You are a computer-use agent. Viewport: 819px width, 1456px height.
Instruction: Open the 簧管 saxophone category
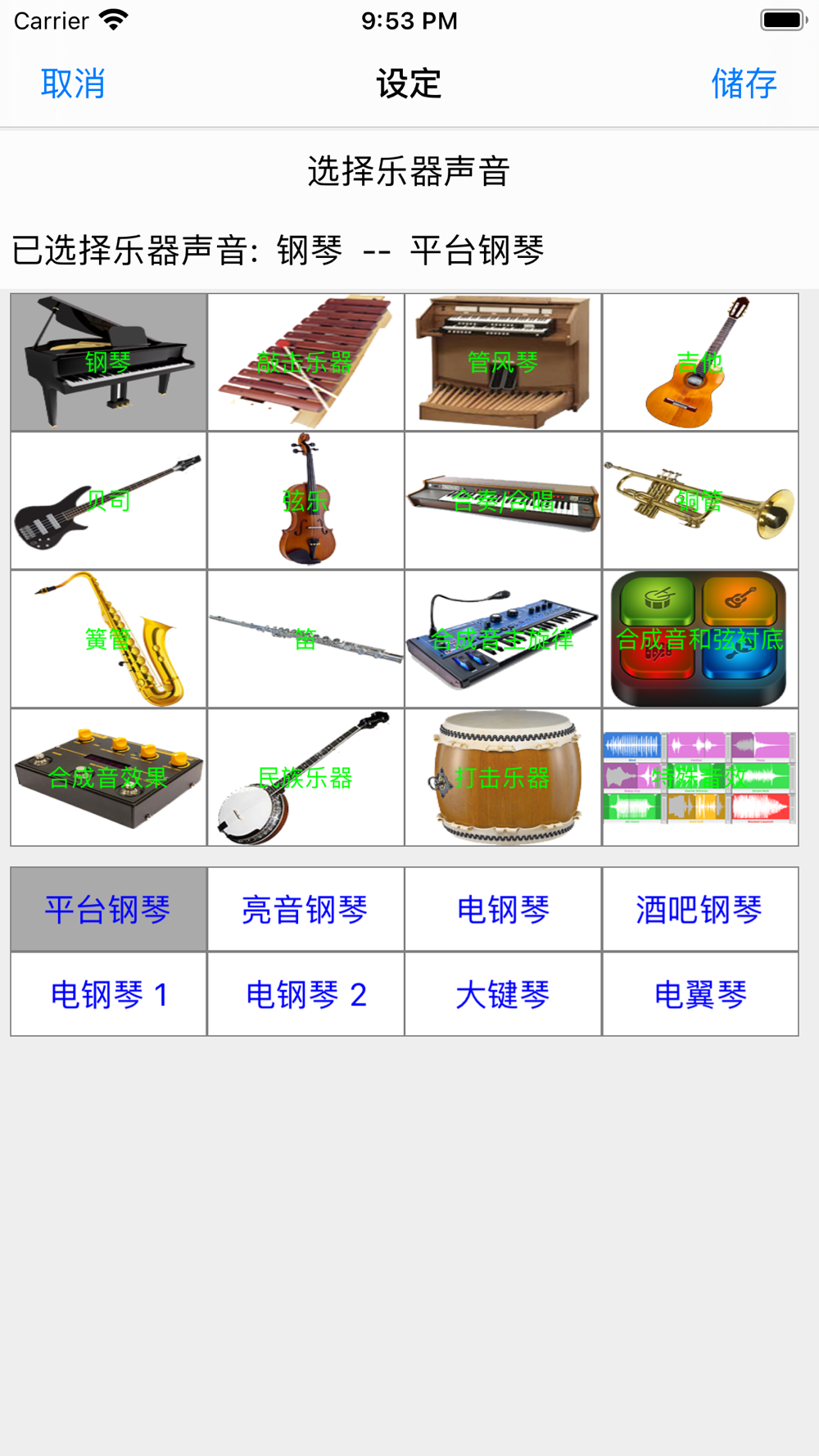click(108, 639)
